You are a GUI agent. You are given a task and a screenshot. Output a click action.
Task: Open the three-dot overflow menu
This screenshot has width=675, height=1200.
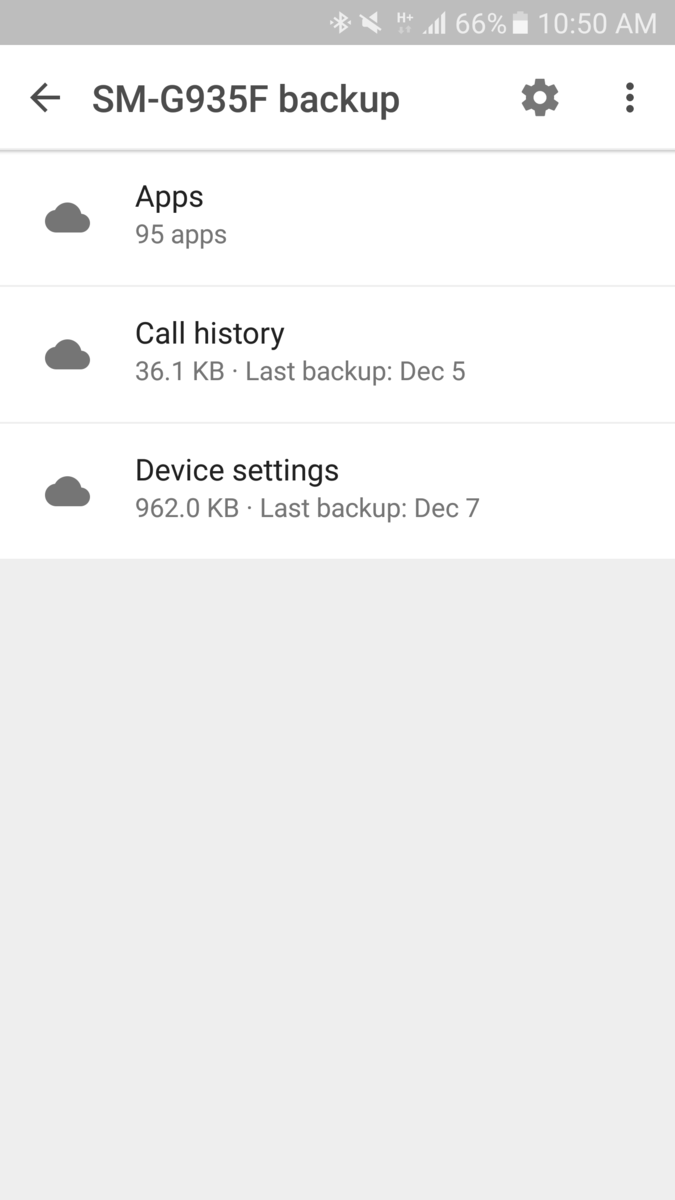629,98
